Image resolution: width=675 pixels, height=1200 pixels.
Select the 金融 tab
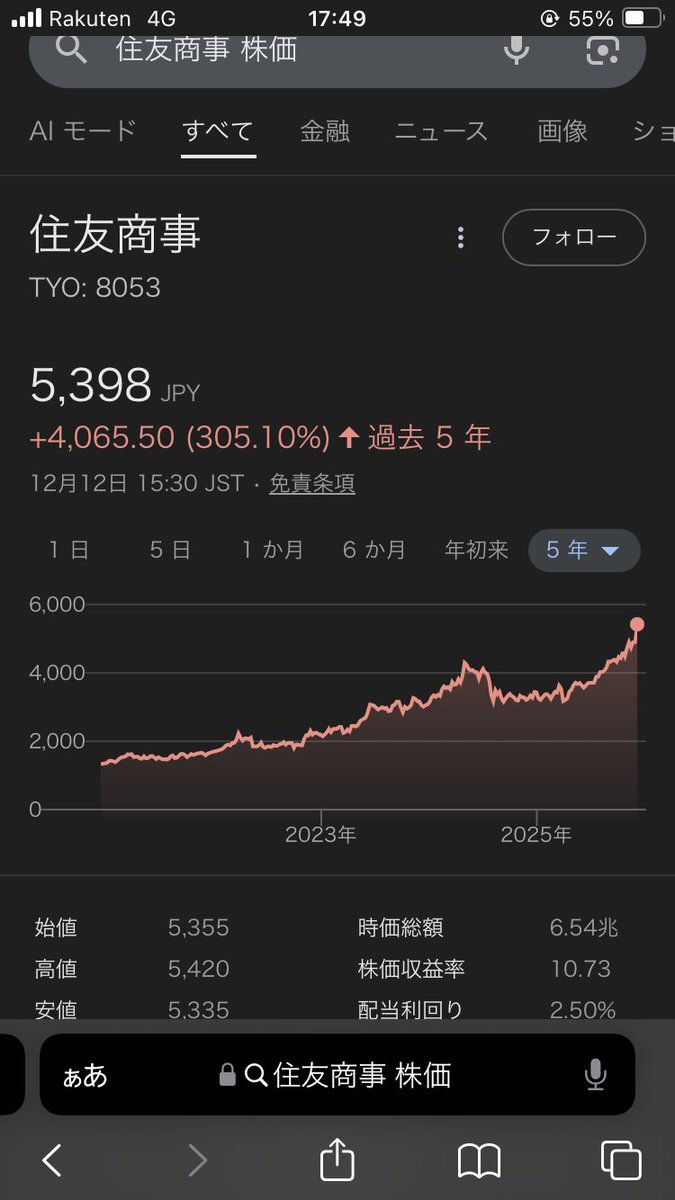tap(325, 131)
